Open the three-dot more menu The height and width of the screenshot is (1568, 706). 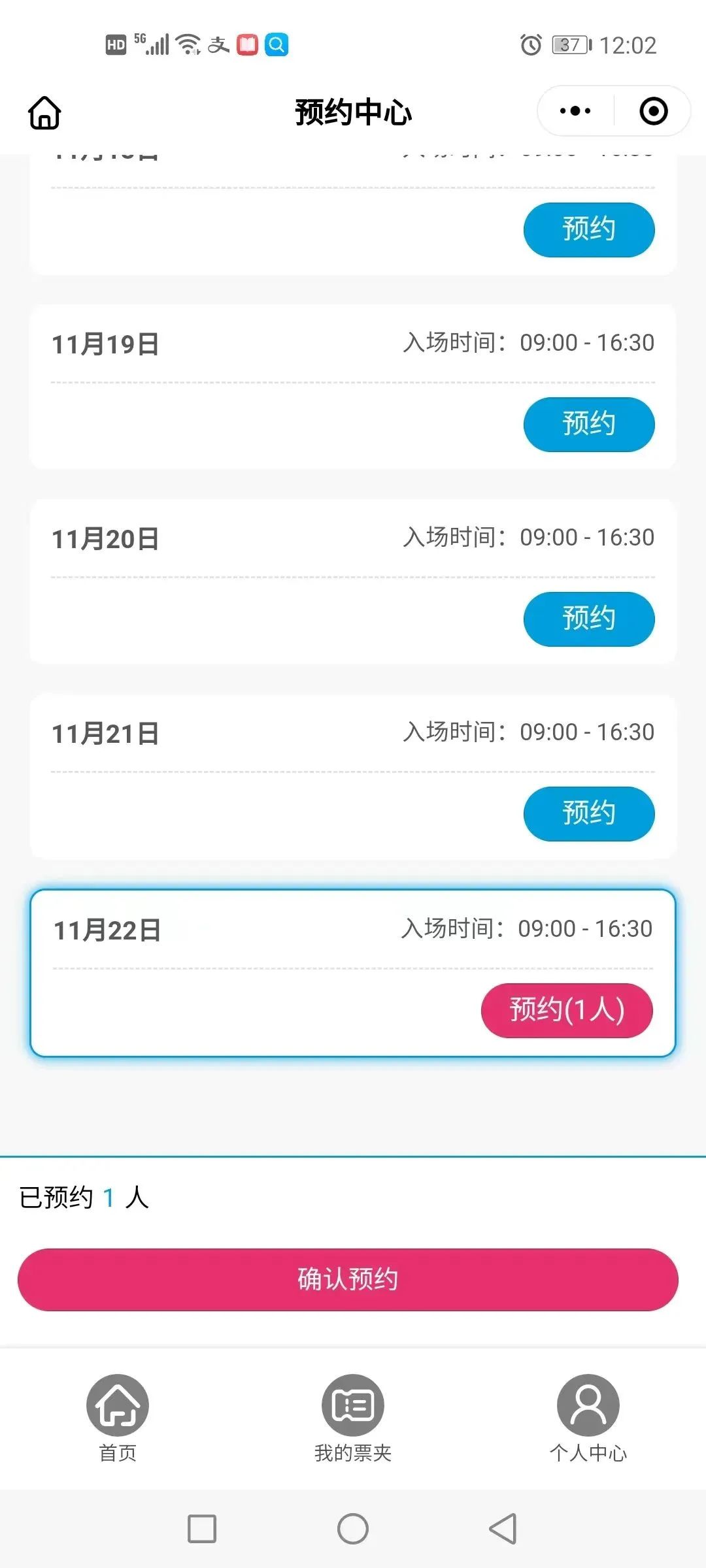coord(575,111)
